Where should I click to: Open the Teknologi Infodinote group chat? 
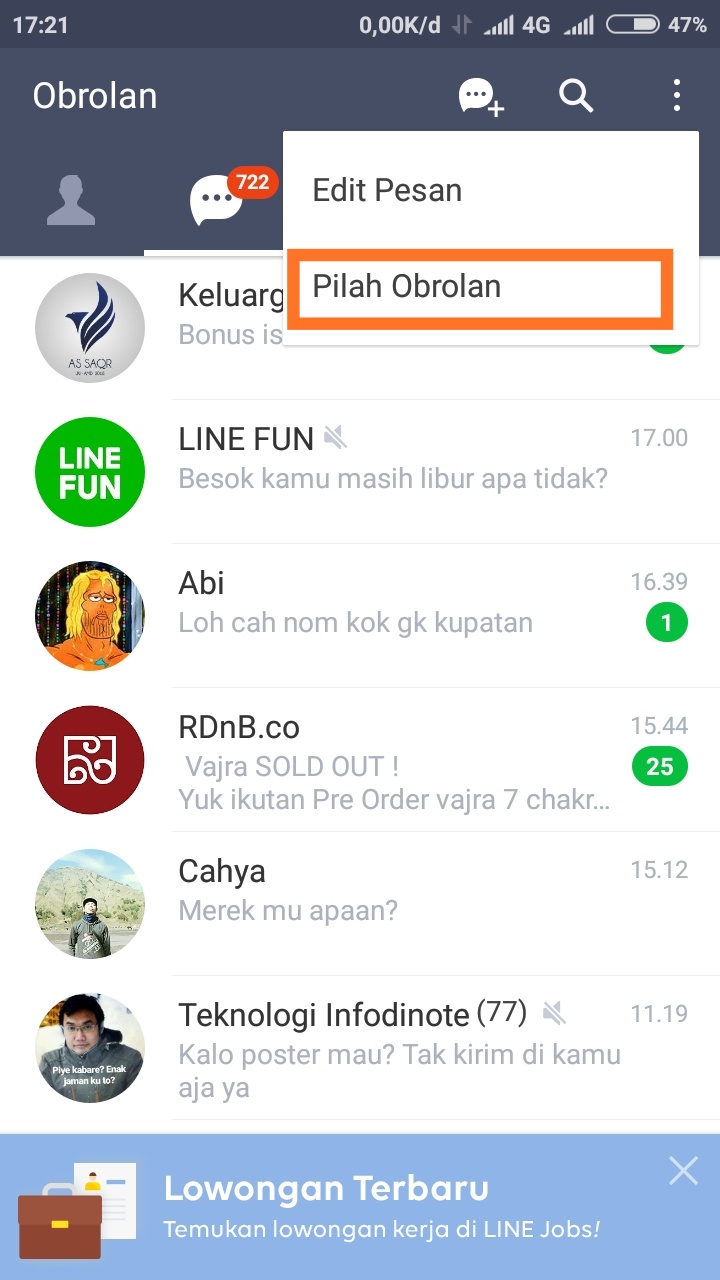coord(400,1048)
